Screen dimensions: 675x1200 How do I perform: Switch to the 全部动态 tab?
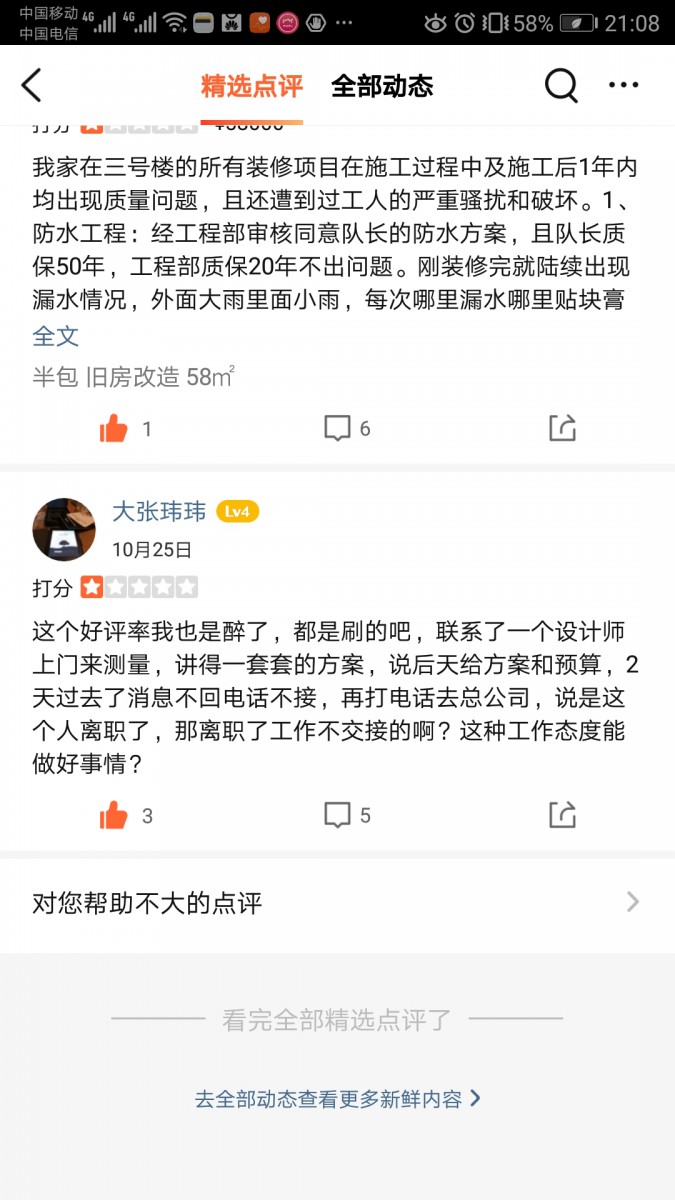[x=382, y=86]
